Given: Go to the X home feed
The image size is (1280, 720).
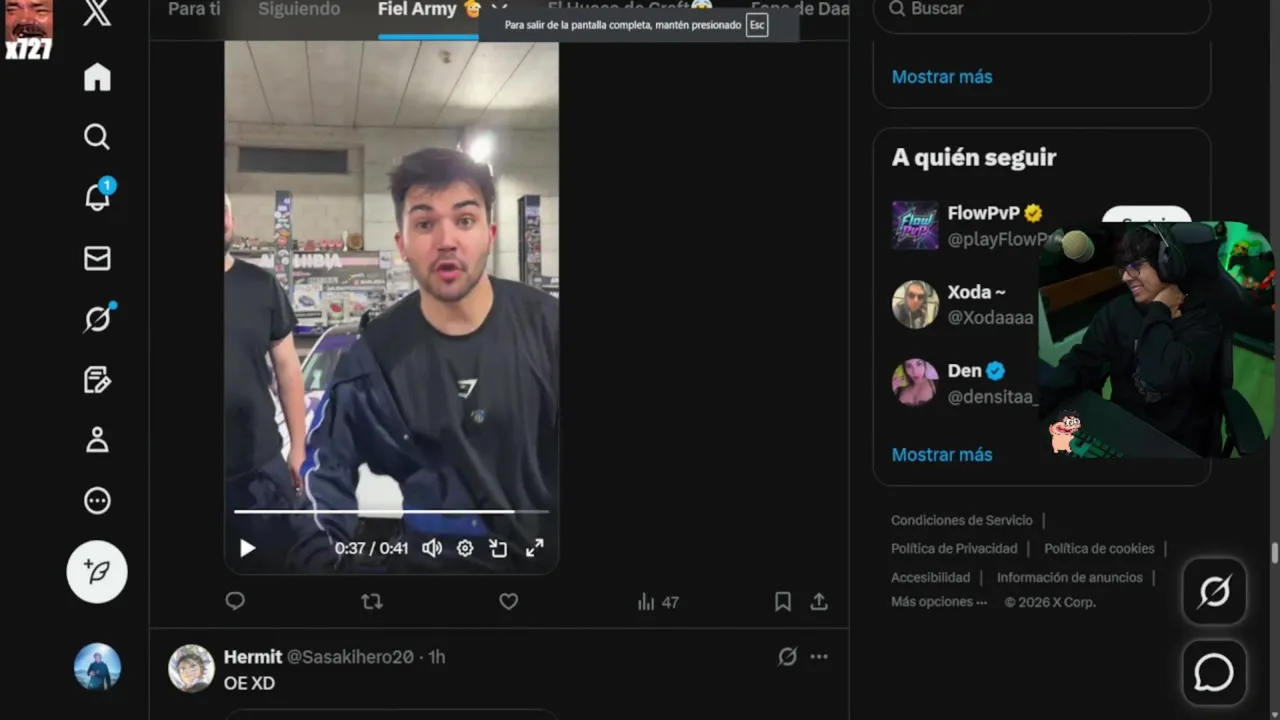Looking at the screenshot, I should point(97,77).
